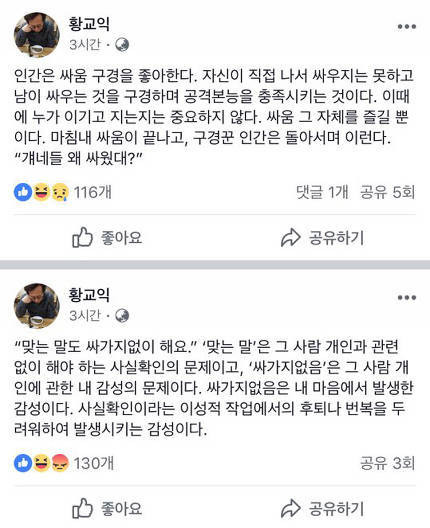Viewport: 430px width, 528px height.
Task: Tap the 황교익 name on first post
Action: [x=89, y=24]
